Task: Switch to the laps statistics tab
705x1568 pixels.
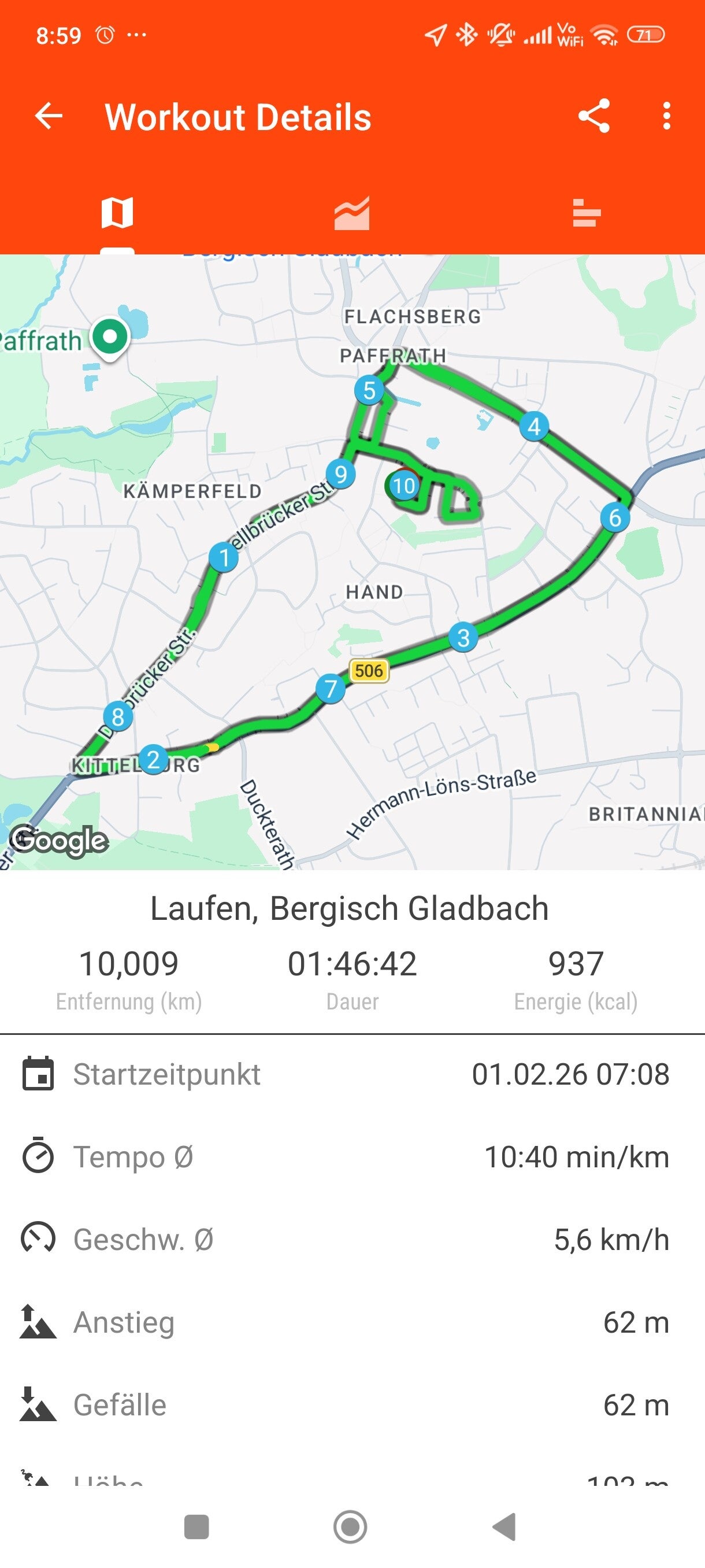Action: (587, 213)
